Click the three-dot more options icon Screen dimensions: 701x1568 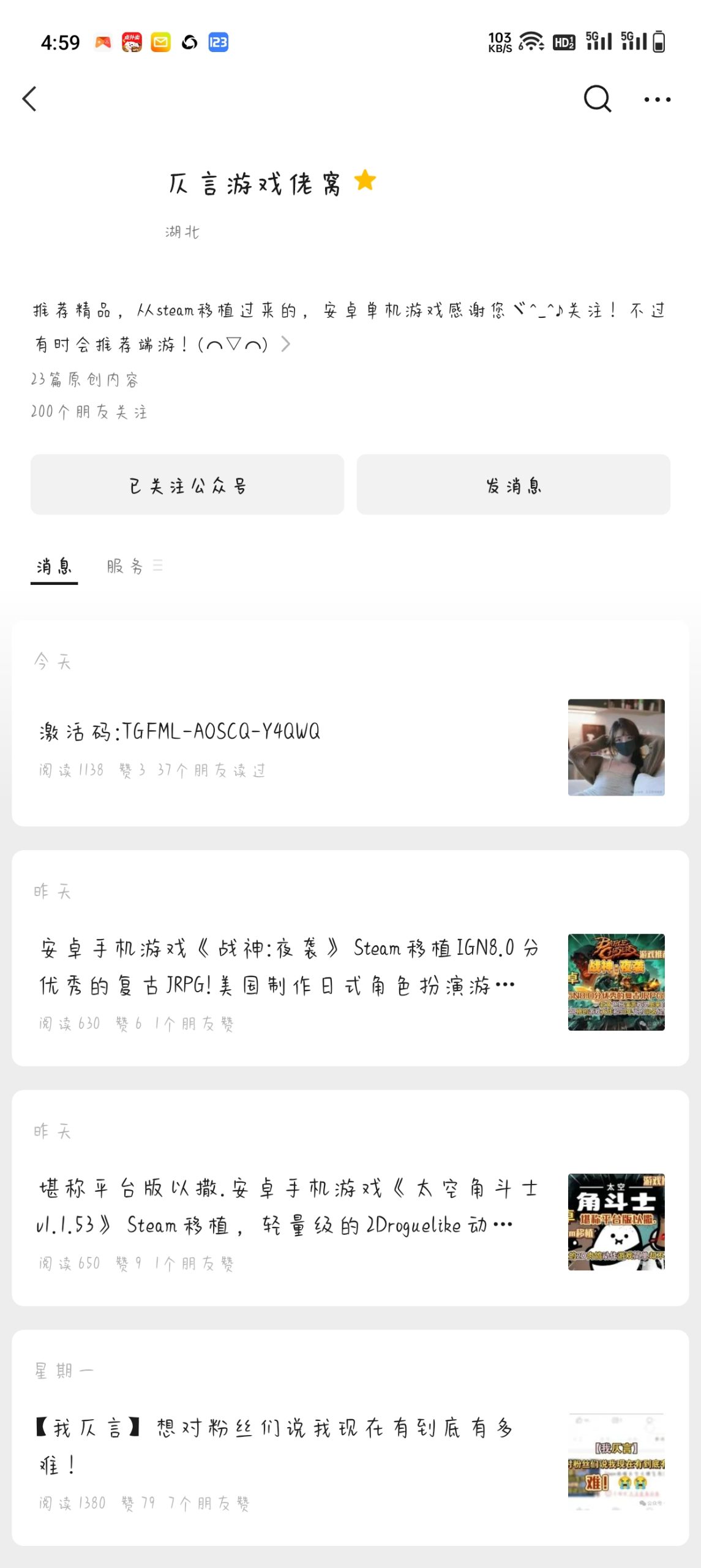tap(658, 99)
